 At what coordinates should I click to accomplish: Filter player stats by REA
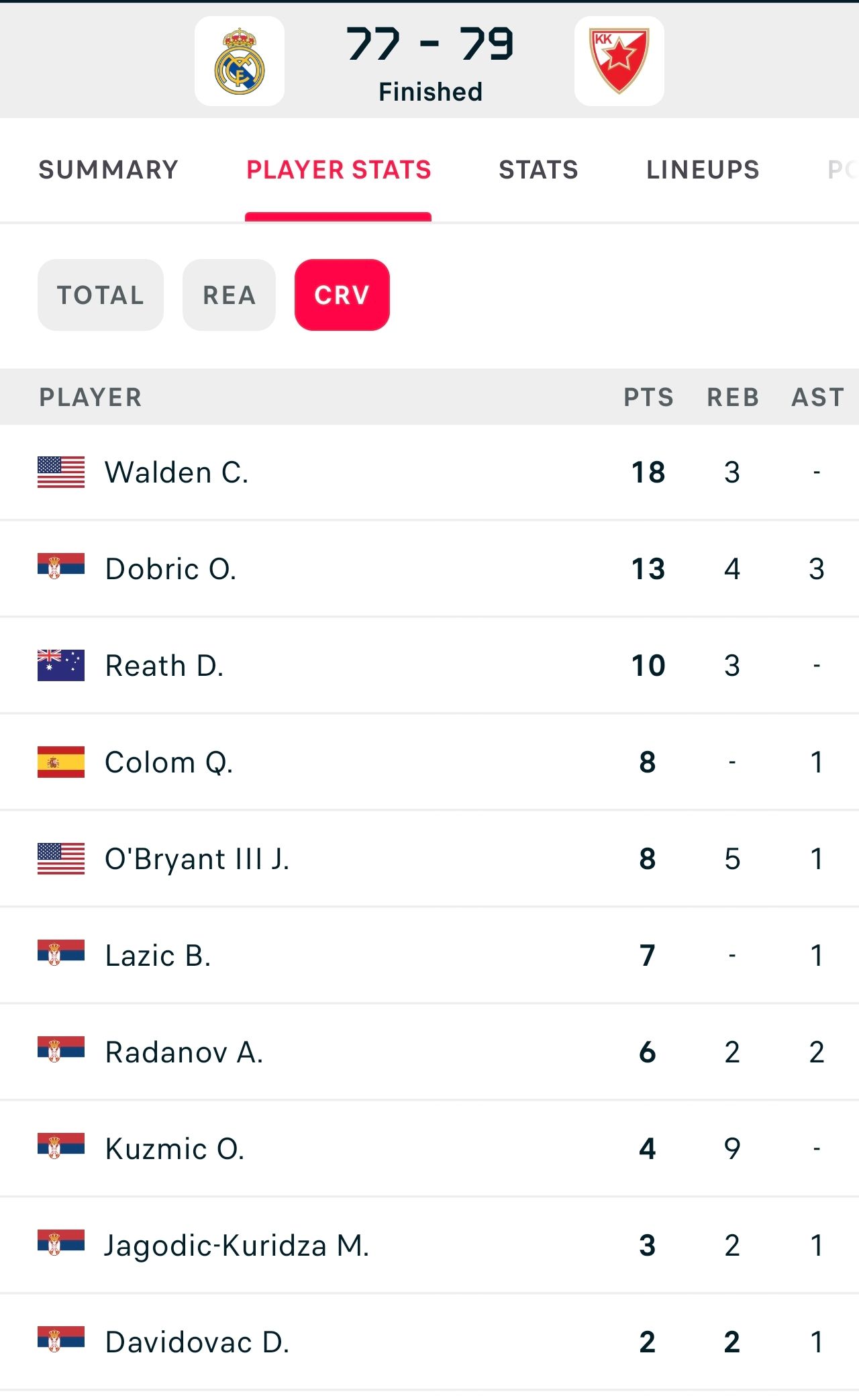pyautogui.click(x=229, y=295)
